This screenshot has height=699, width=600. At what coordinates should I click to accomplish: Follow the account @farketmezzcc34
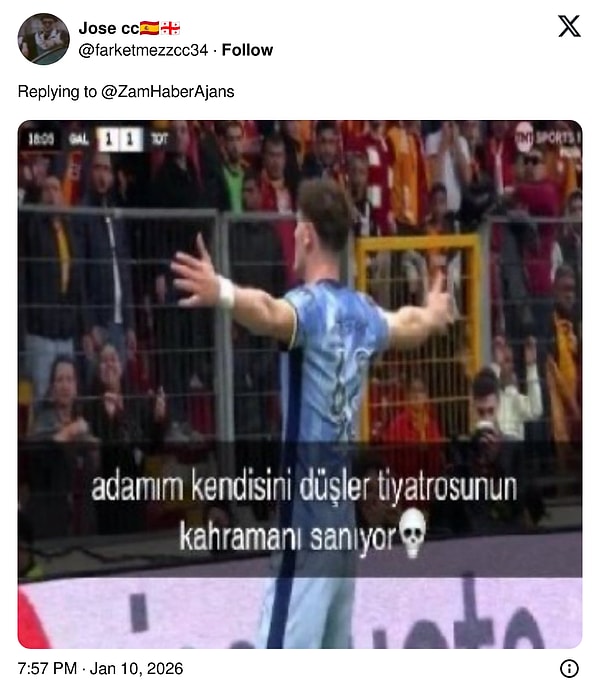(248, 50)
